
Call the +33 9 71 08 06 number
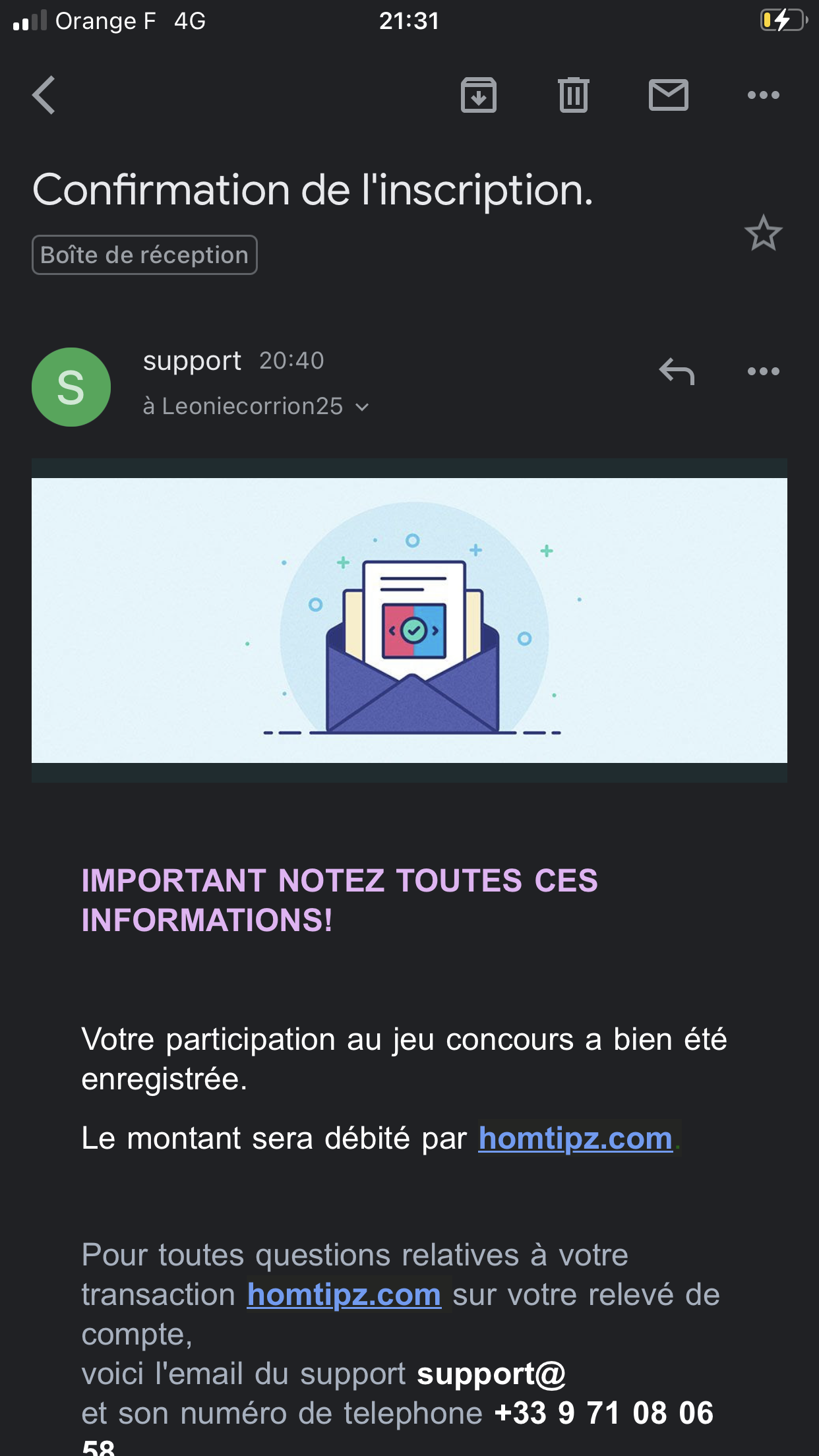click(603, 1414)
